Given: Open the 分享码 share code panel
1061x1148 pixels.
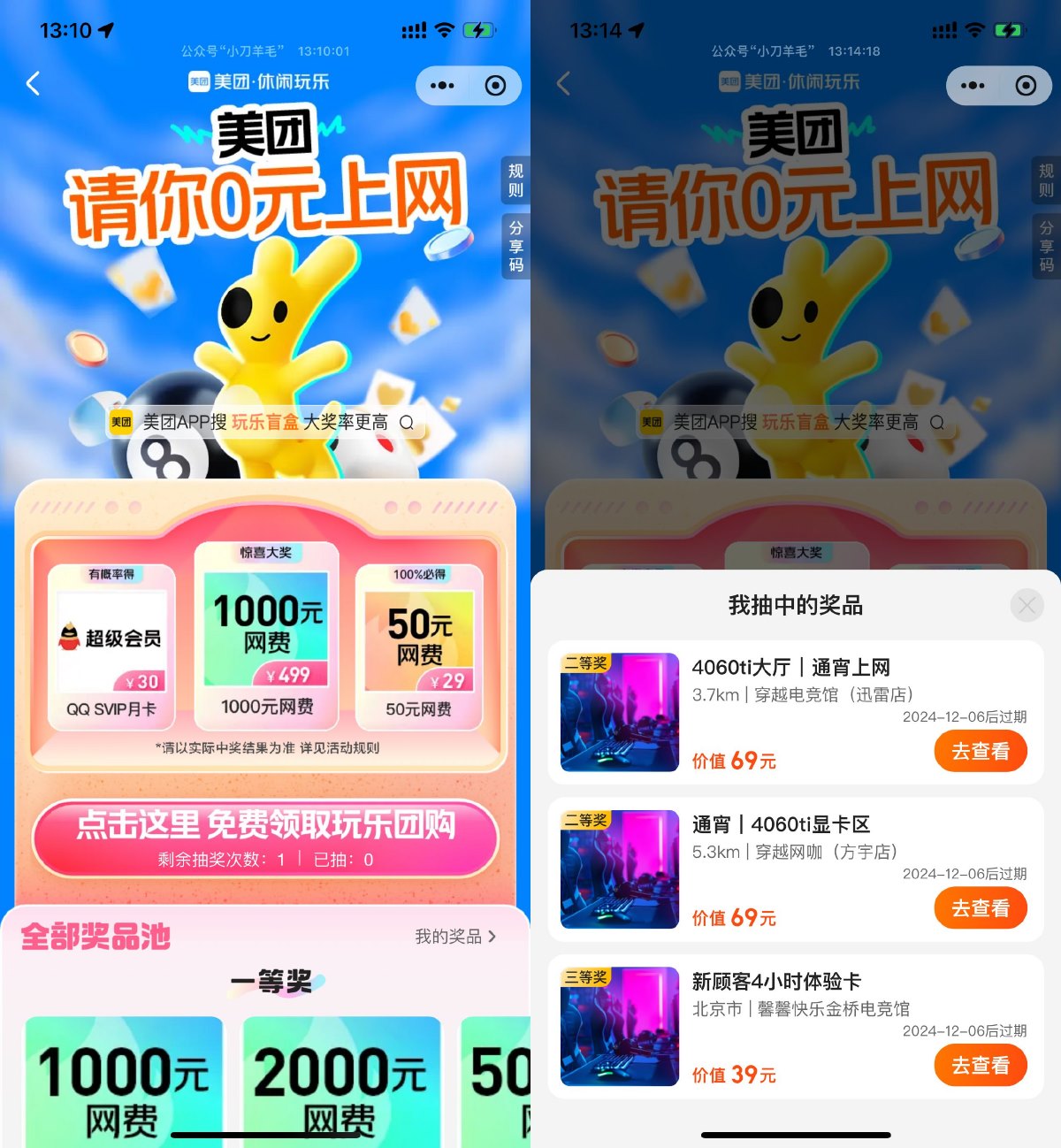Looking at the screenshot, I should pyautogui.click(x=515, y=245).
